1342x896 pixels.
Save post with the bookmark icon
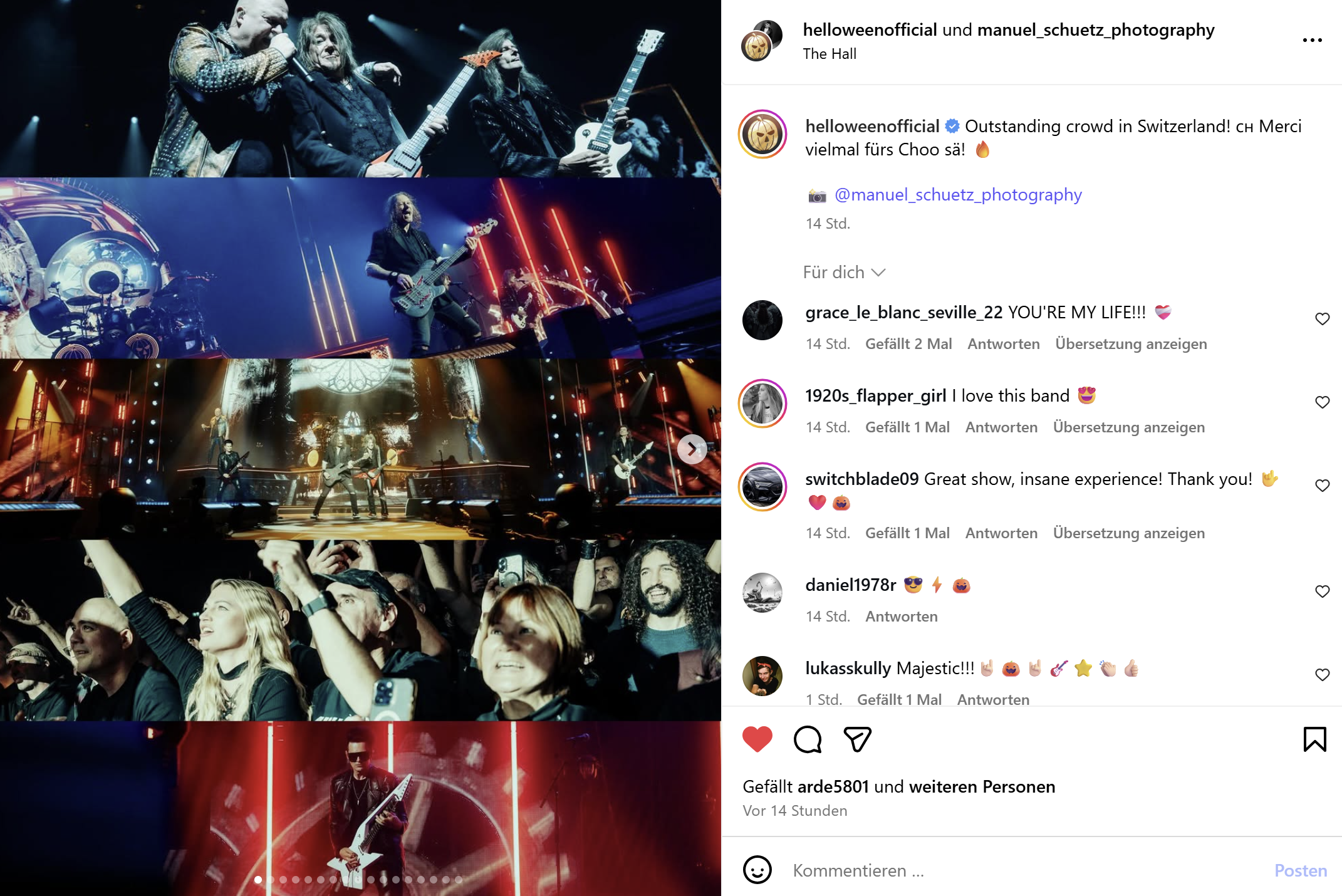(x=1314, y=739)
